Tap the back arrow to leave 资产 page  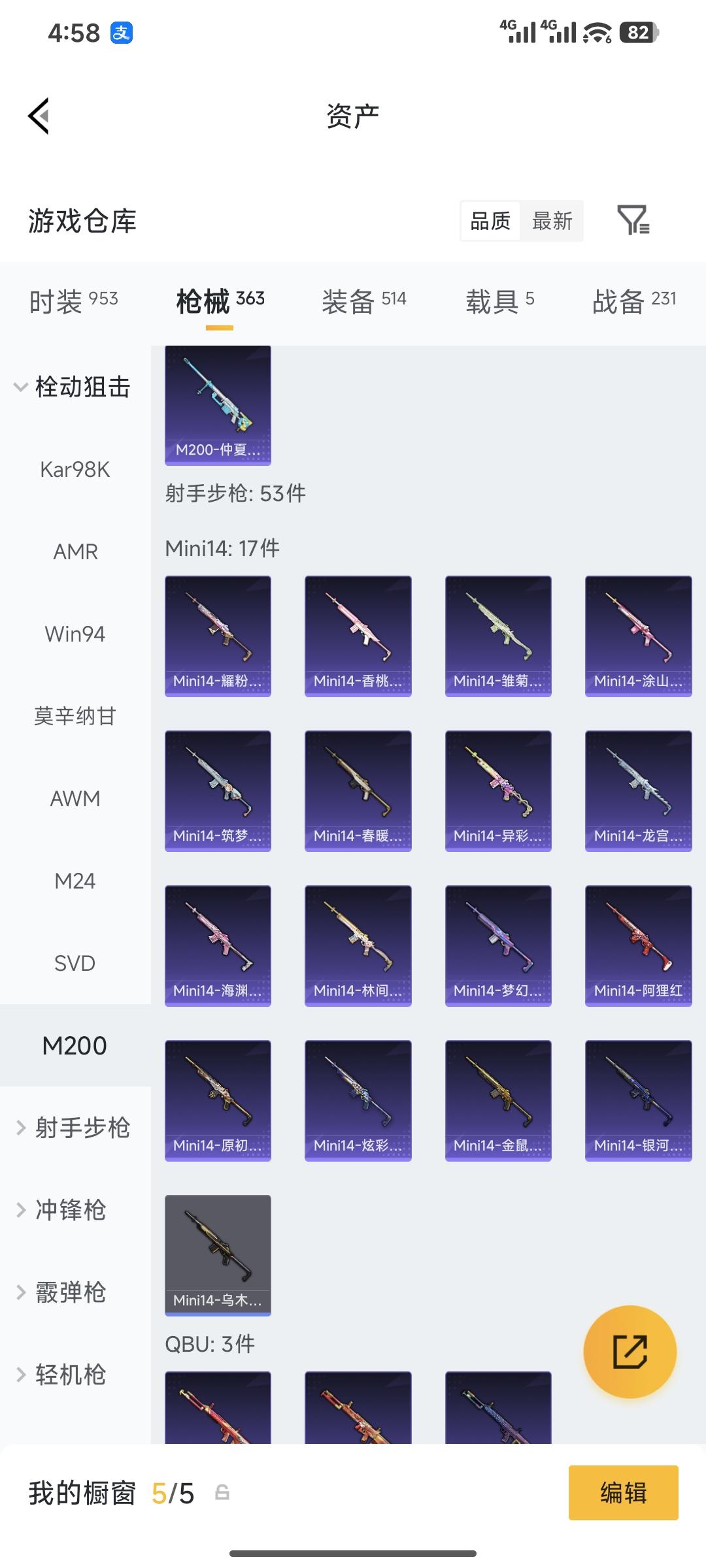point(39,116)
